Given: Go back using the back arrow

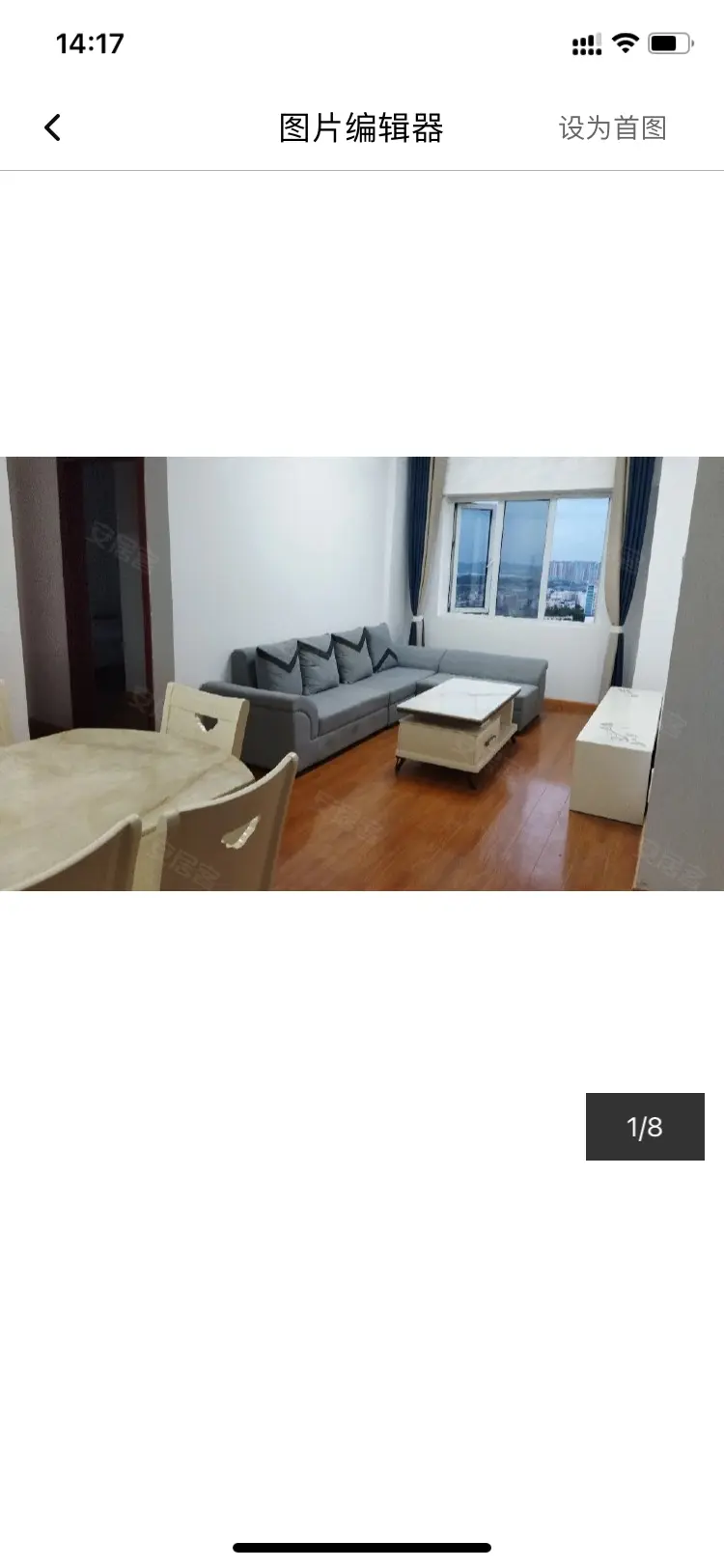Looking at the screenshot, I should tap(53, 127).
